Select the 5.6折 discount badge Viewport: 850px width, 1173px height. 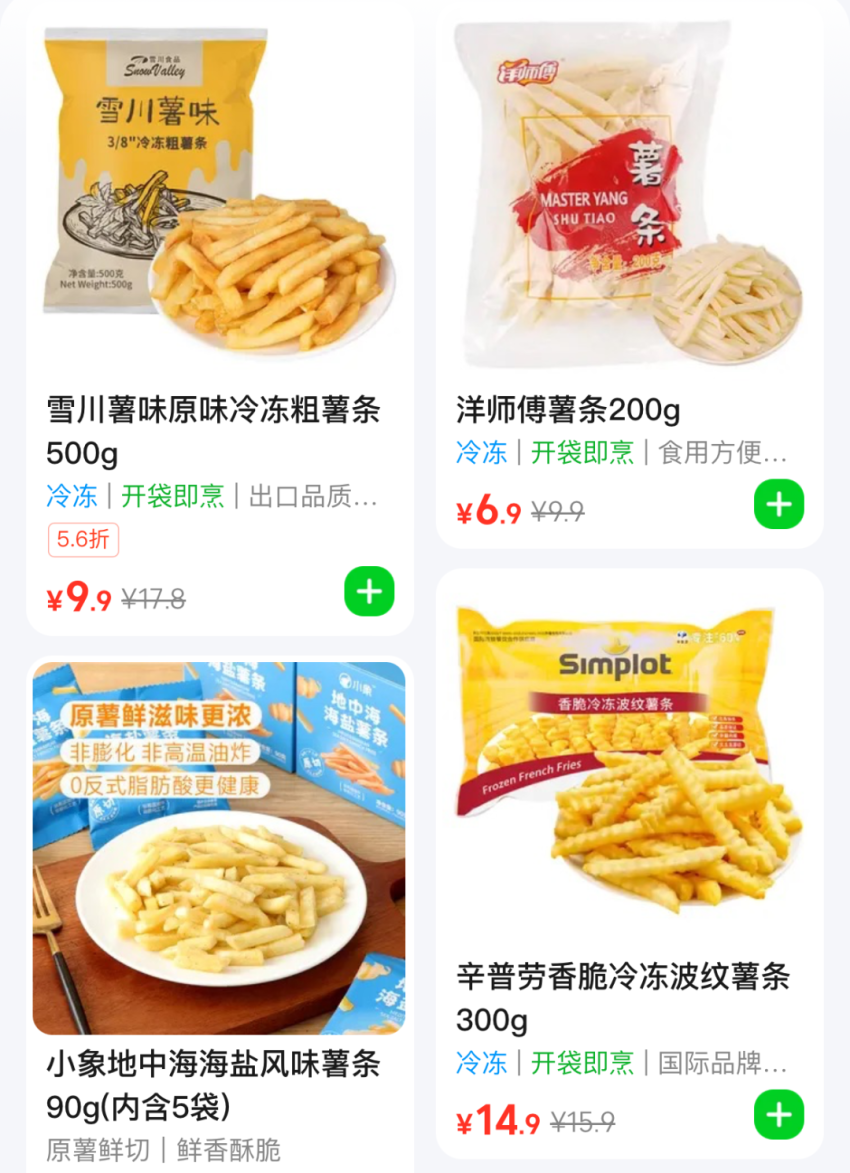(x=82, y=538)
